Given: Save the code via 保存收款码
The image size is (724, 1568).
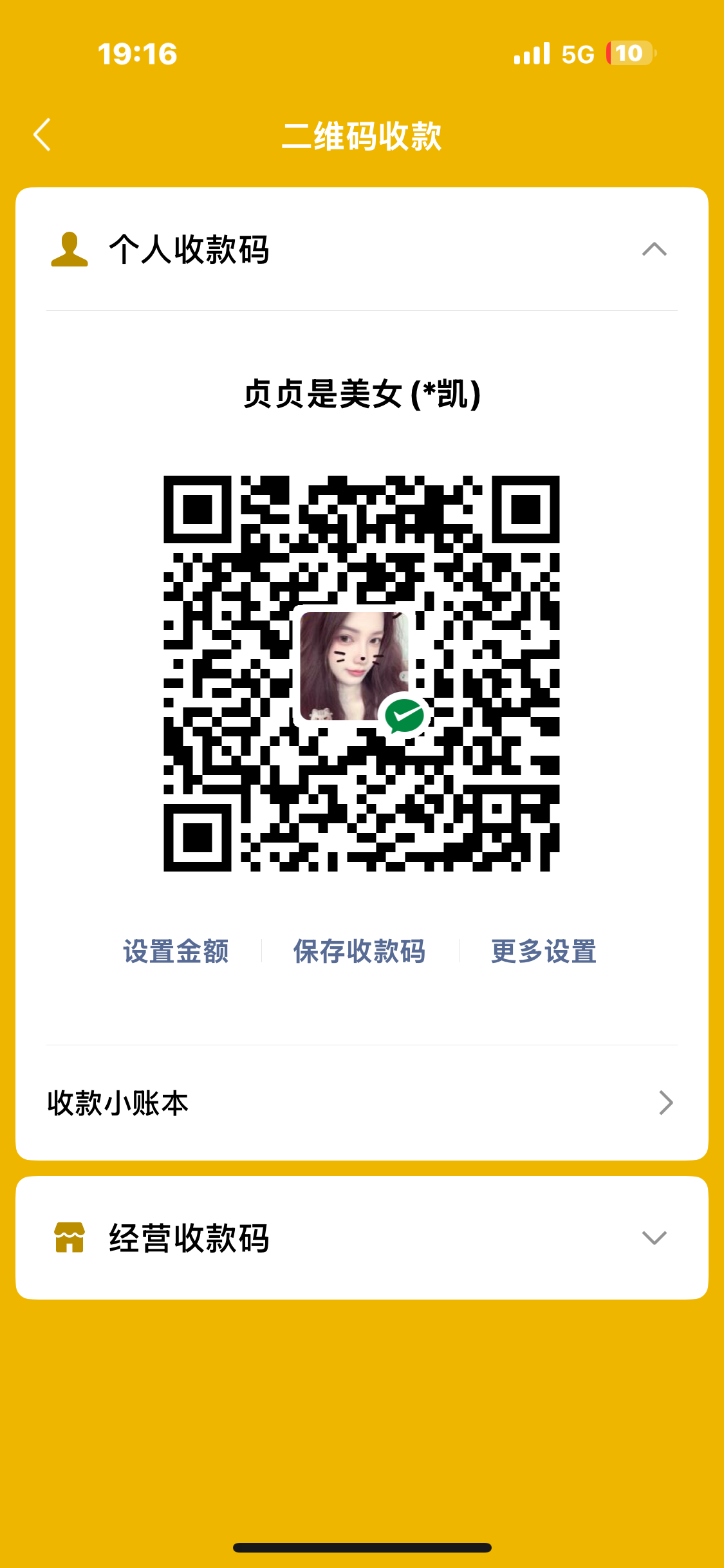Looking at the screenshot, I should 359,951.
